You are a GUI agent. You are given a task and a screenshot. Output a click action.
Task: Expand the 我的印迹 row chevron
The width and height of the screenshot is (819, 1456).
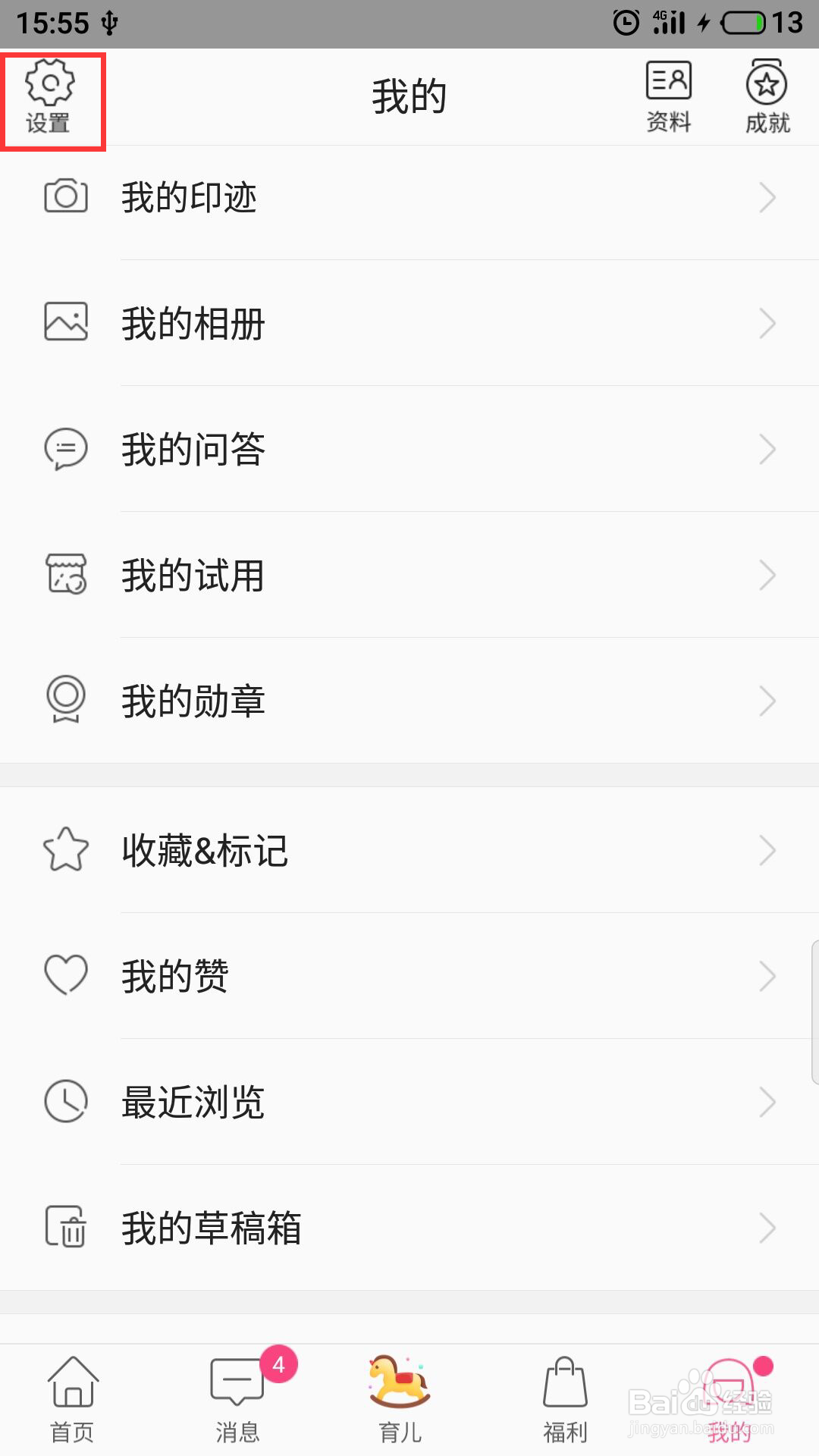(x=767, y=197)
